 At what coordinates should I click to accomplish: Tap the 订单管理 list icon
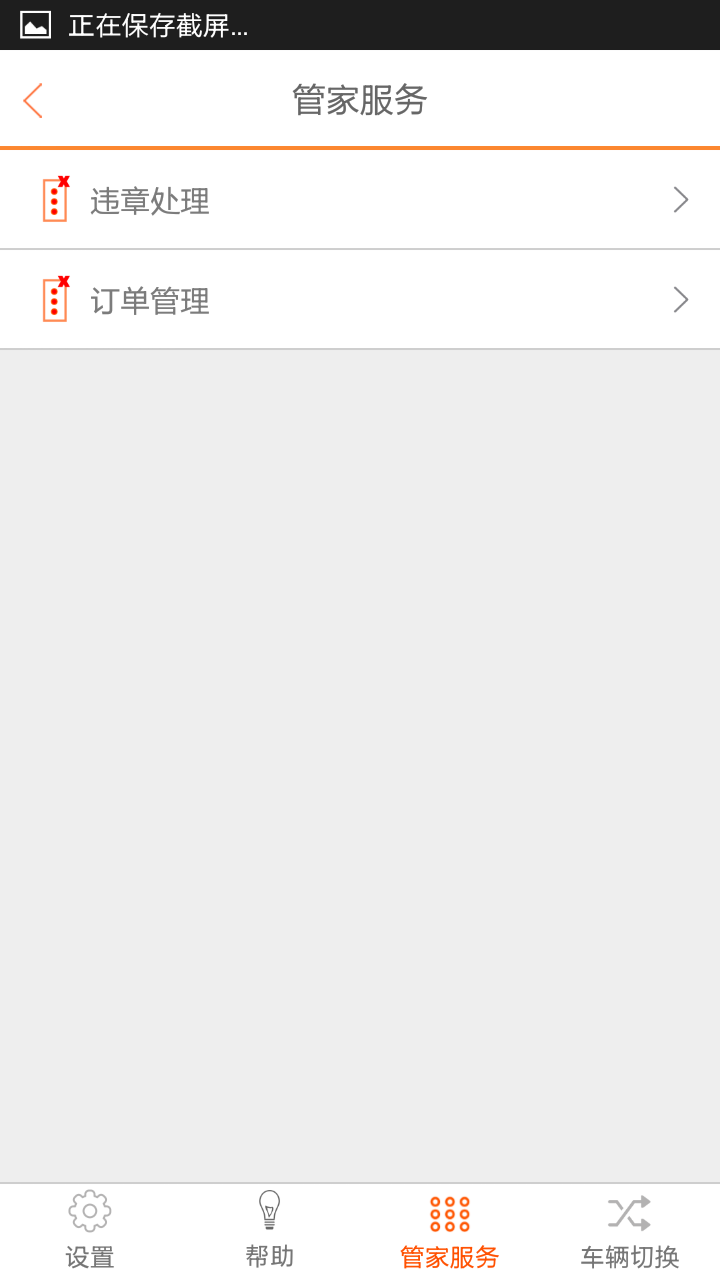pyautogui.click(x=55, y=299)
